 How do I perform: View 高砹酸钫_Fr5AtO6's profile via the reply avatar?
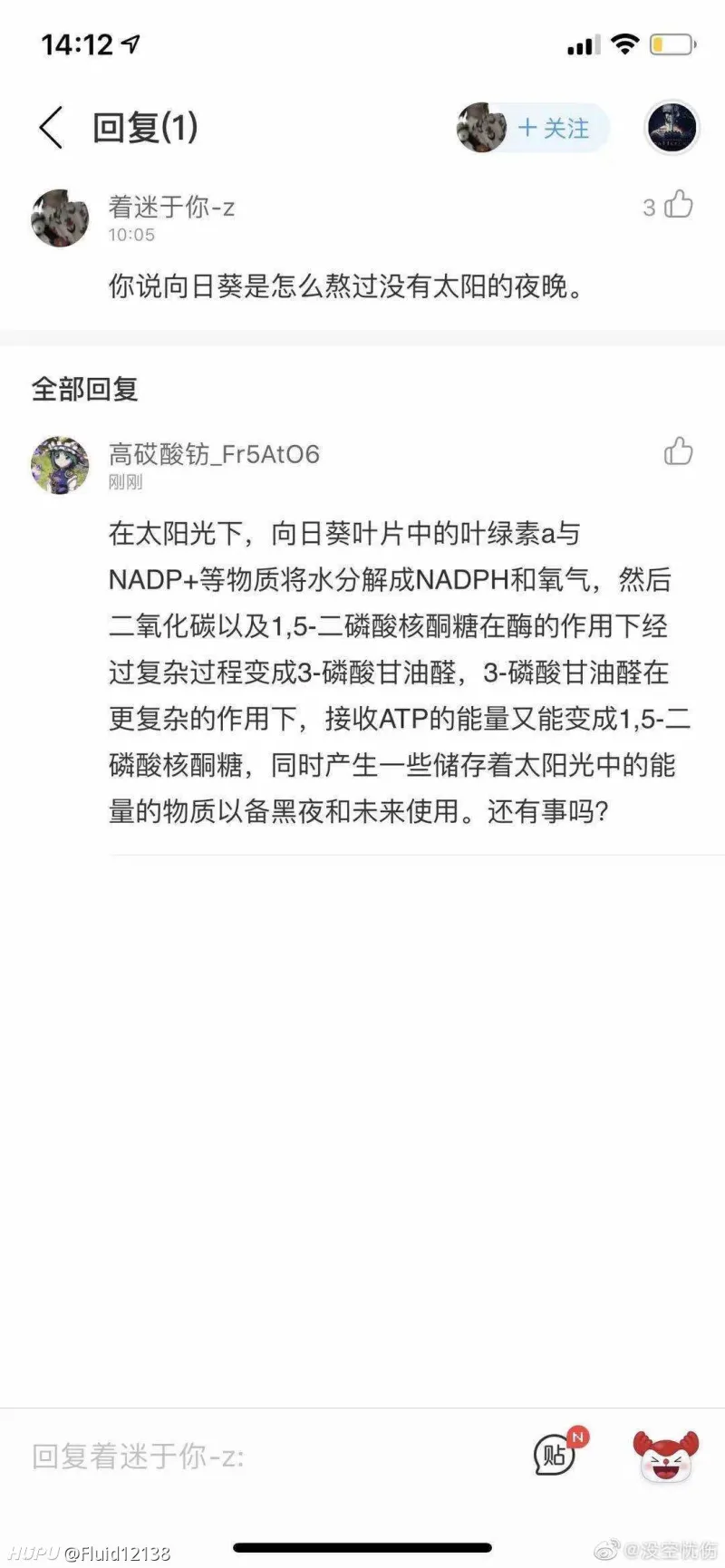click(x=61, y=465)
